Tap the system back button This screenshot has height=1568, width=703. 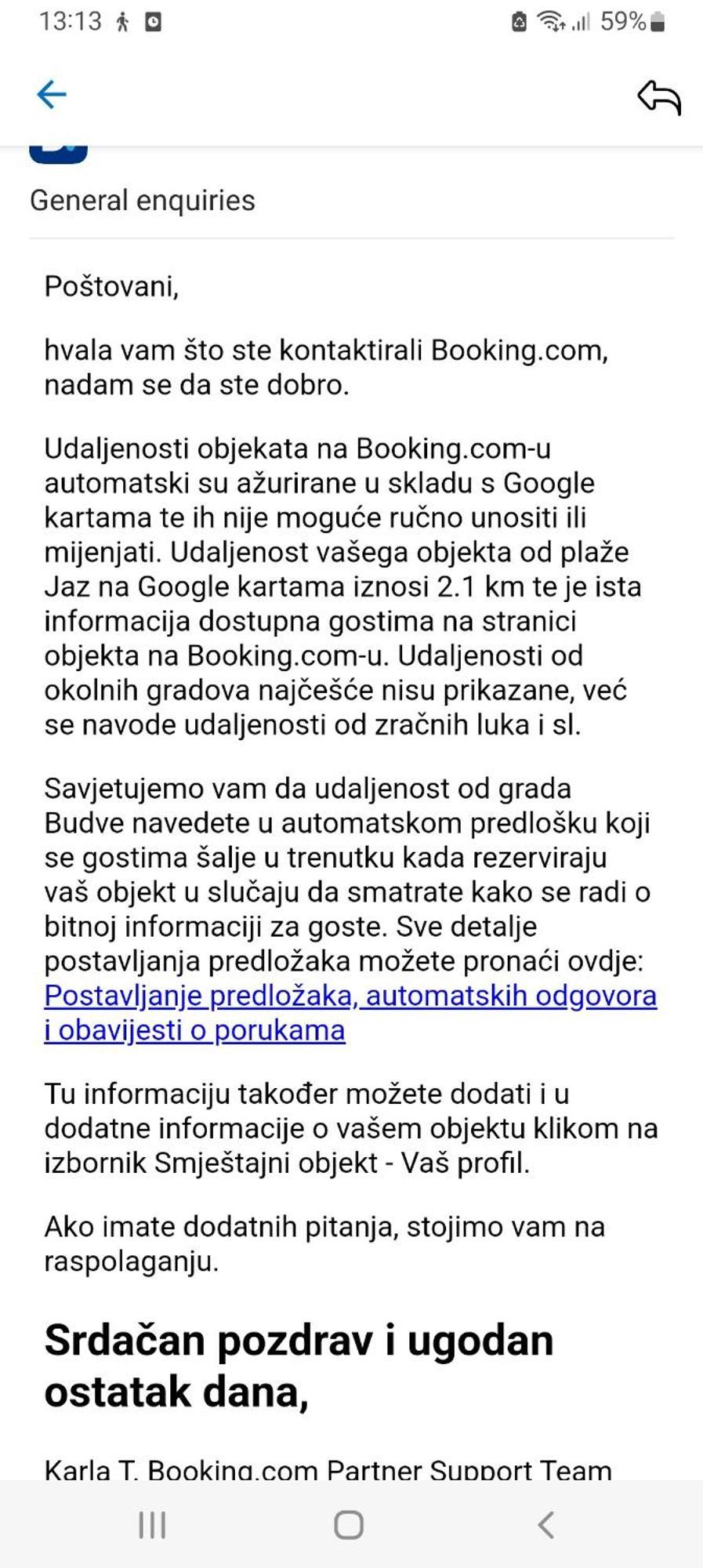click(x=546, y=1525)
